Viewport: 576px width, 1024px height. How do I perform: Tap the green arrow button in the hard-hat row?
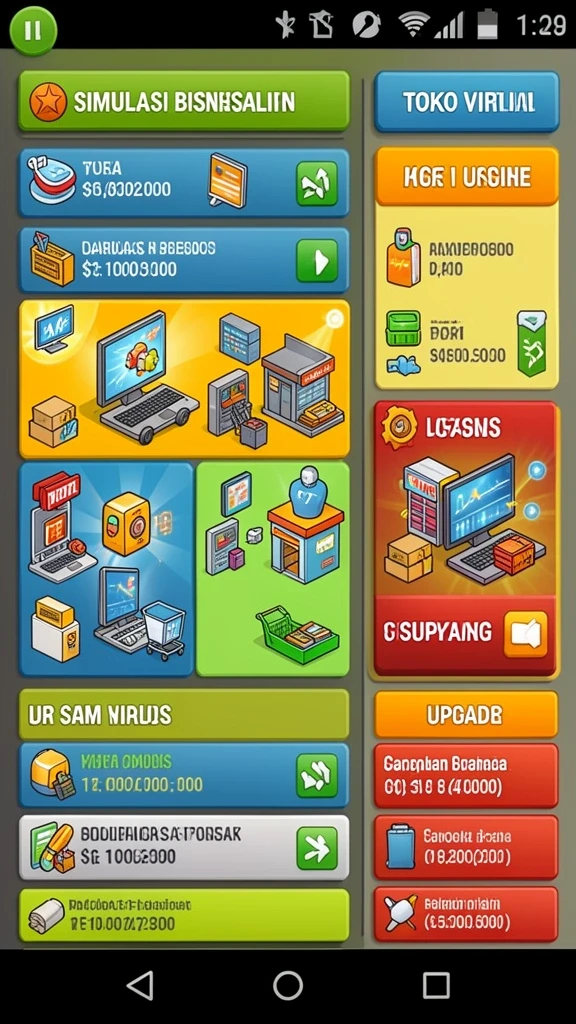317,775
